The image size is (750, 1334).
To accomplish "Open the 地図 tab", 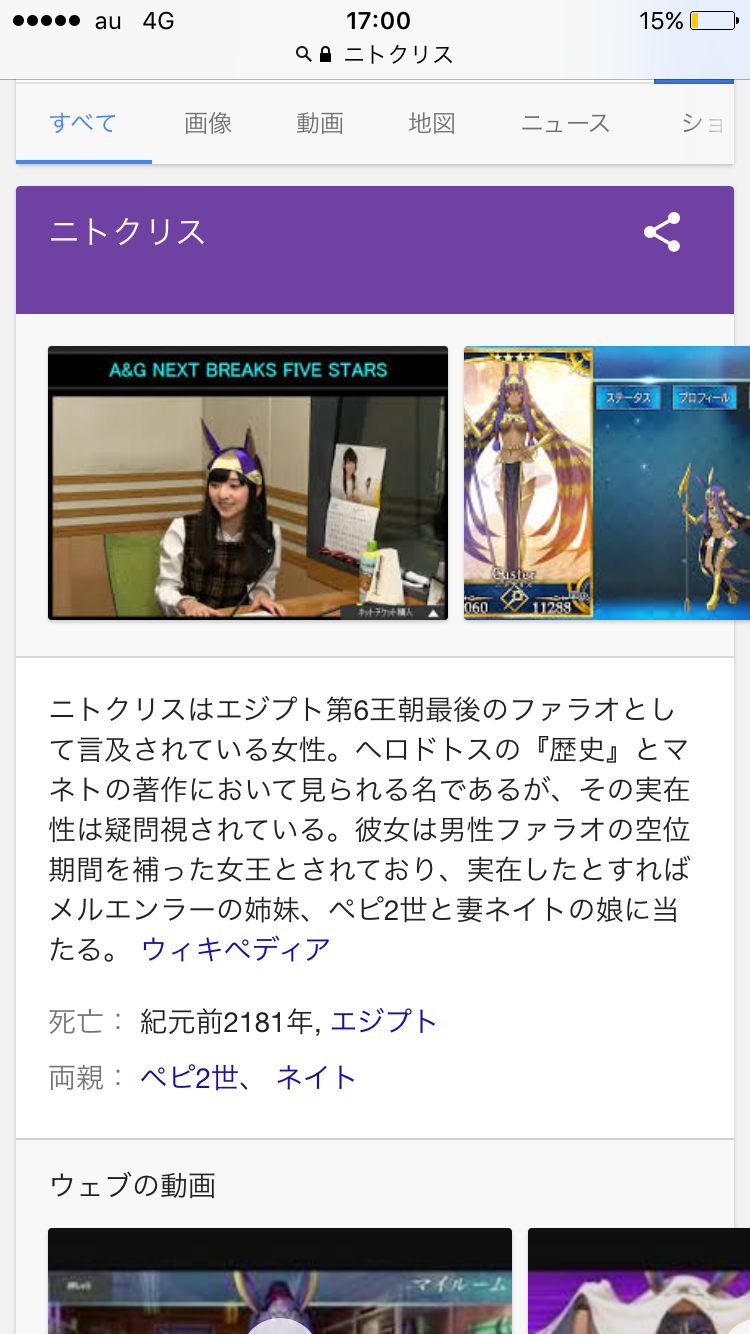I will pos(432,124).
